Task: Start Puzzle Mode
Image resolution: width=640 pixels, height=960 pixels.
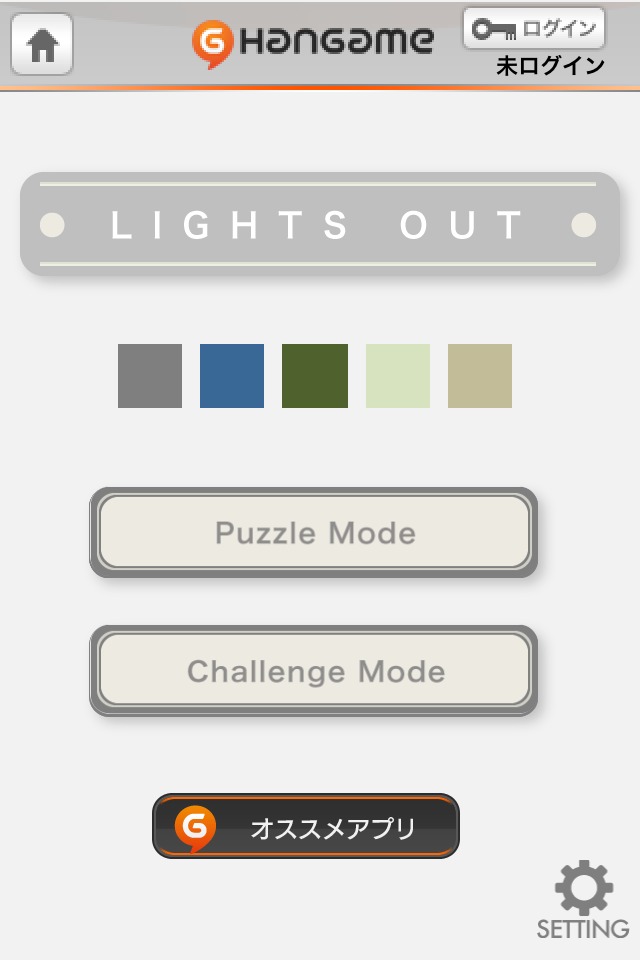Action: coord(314,532)
